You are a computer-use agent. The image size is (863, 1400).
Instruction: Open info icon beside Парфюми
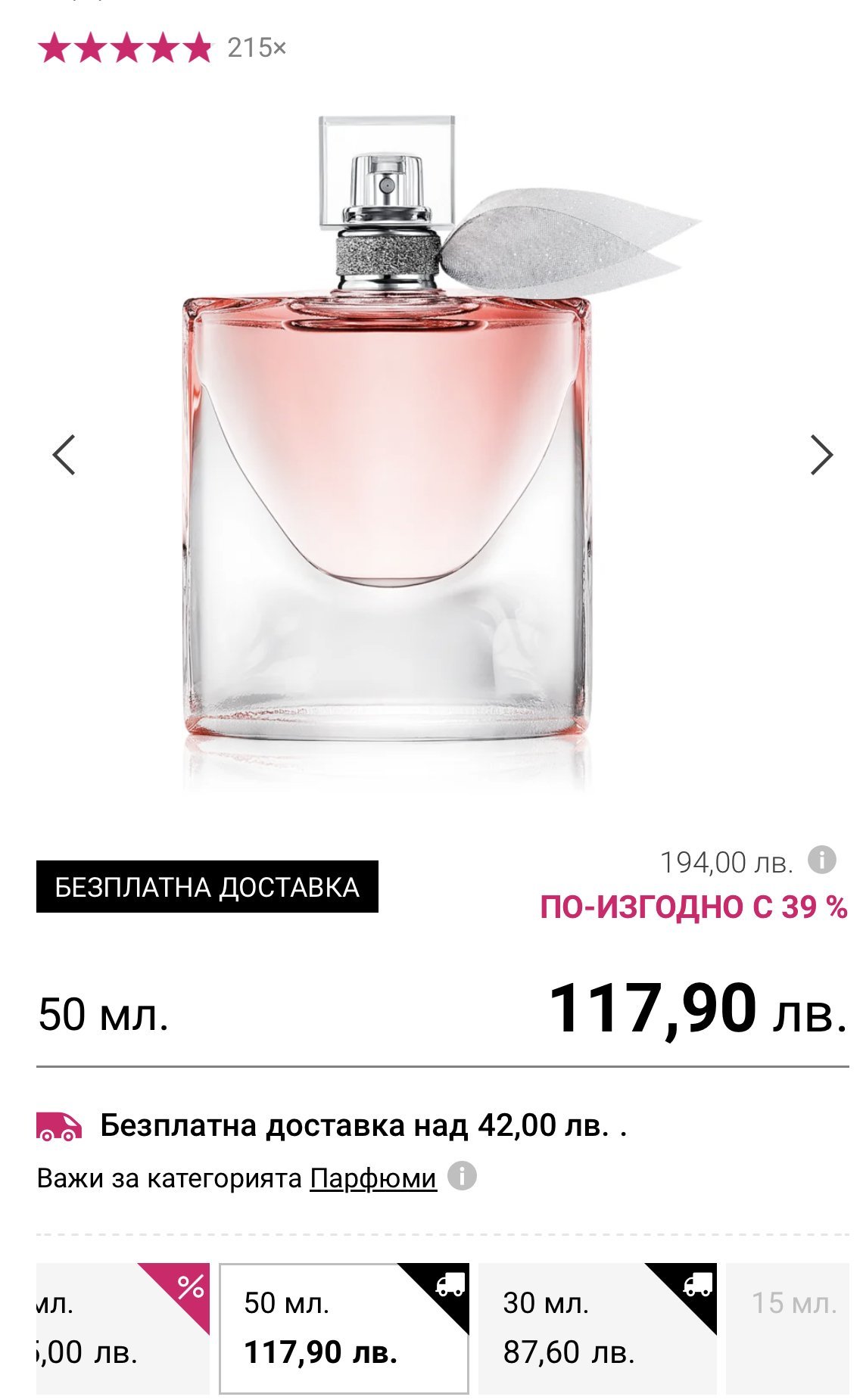462,1177
